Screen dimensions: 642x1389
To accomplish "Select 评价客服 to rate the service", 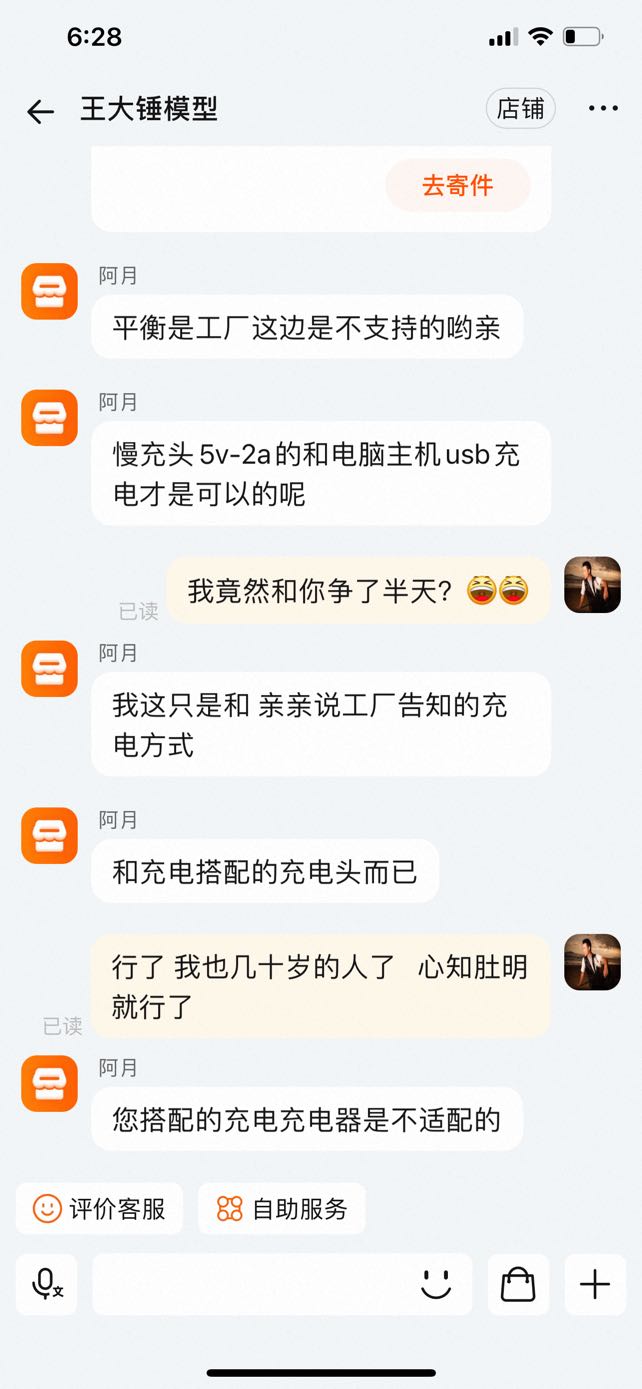I will coord(99,1209).
